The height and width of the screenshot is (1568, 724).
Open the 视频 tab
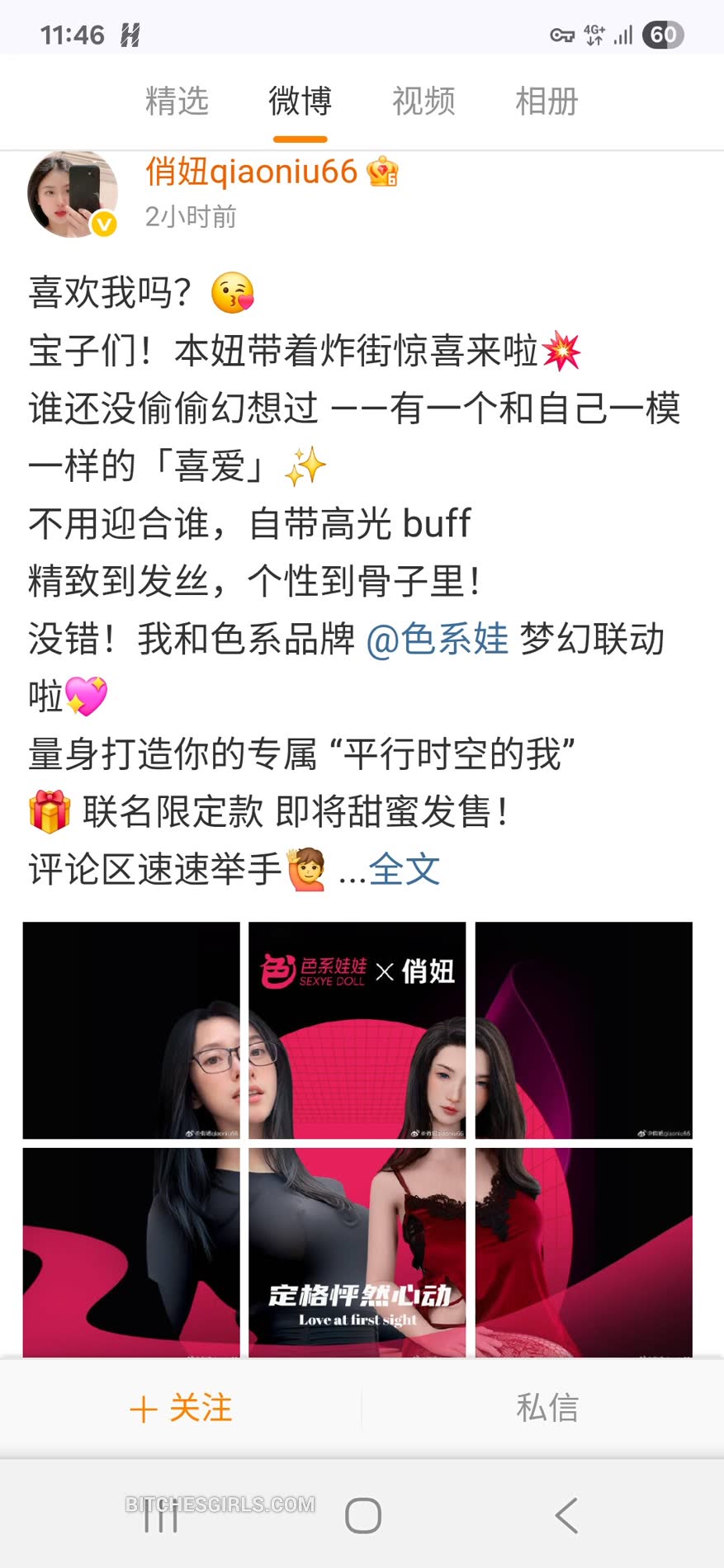click(424, 102)
